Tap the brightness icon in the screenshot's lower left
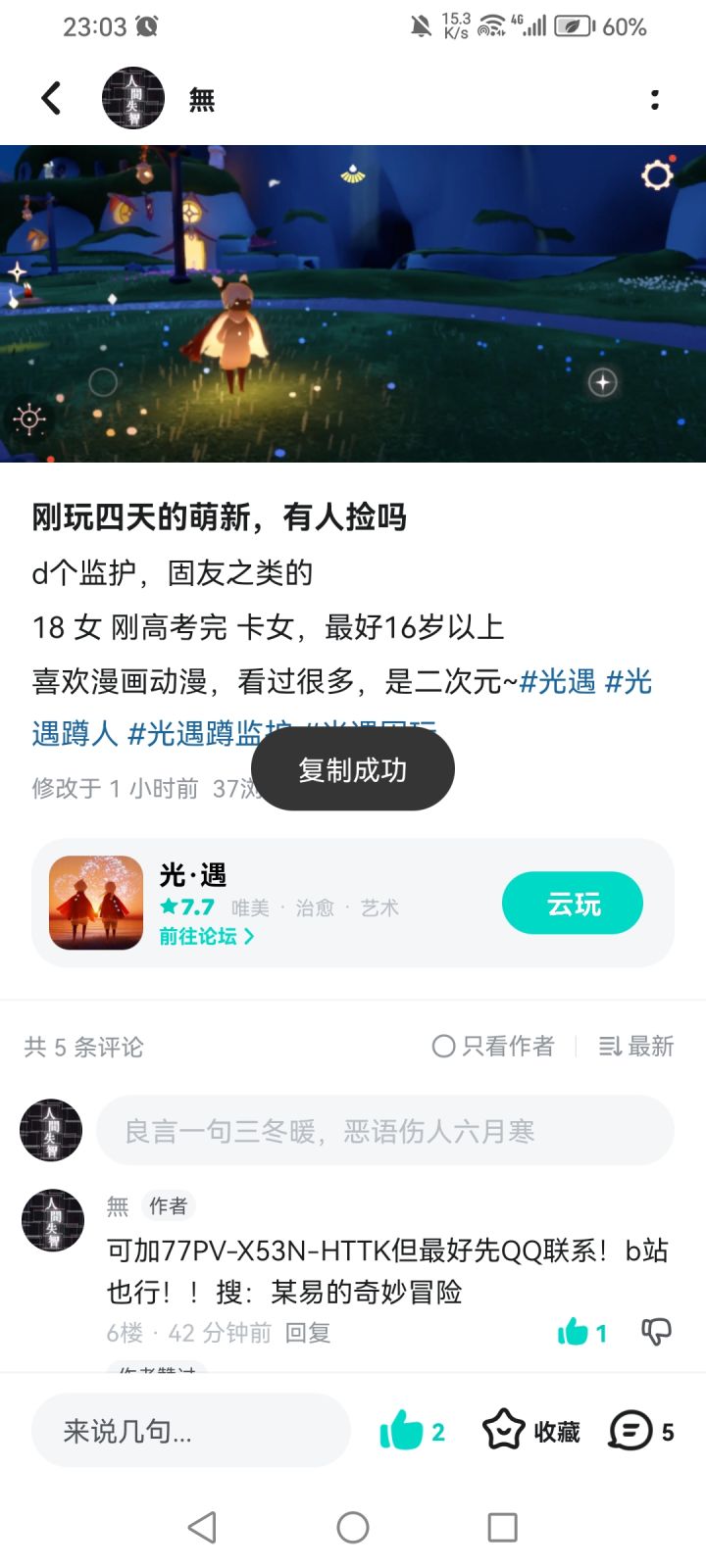The height and width of the screenshot is (1568, 706). [29, 419]
